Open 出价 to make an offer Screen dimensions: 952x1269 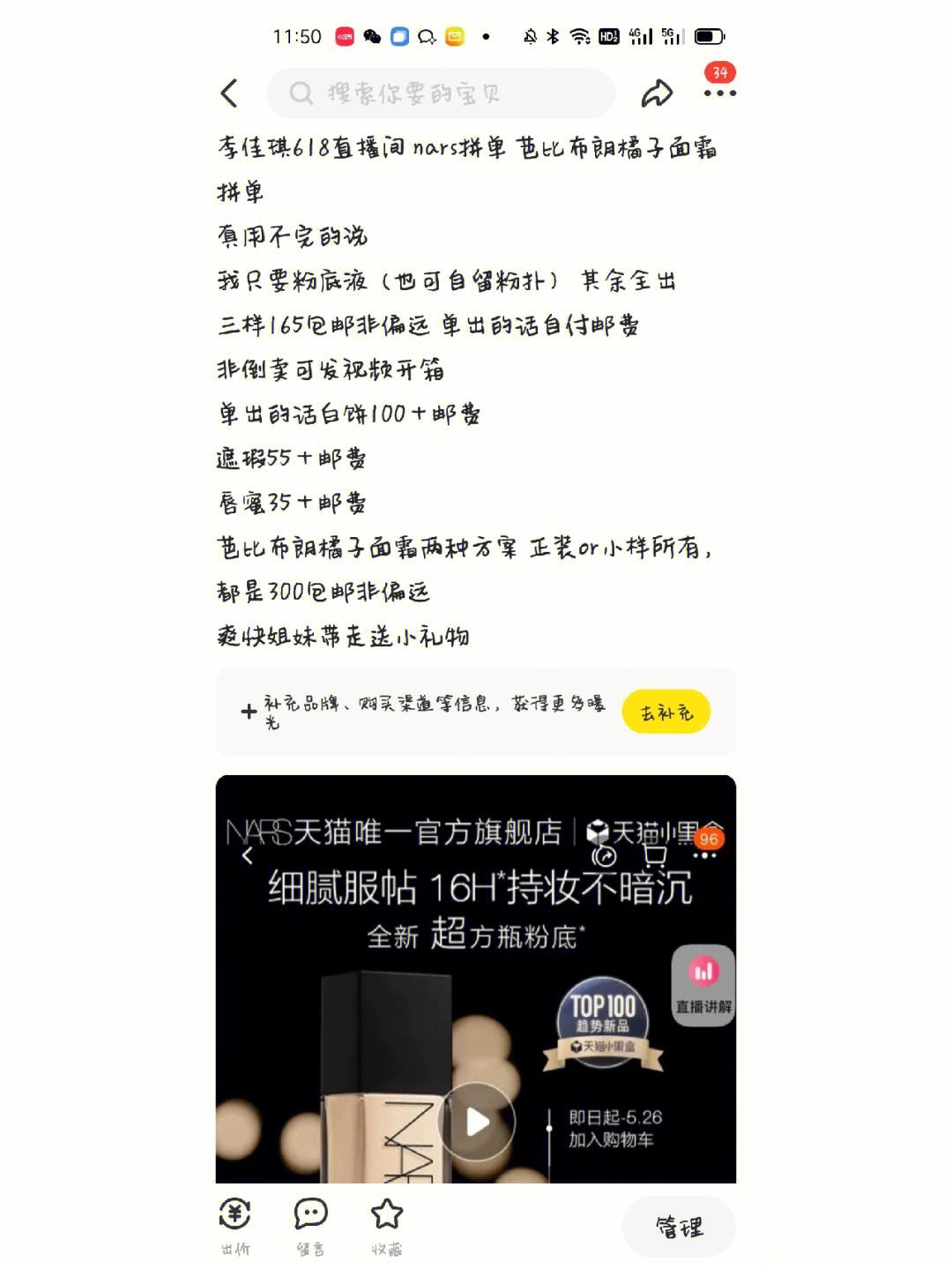(234, 1225)
